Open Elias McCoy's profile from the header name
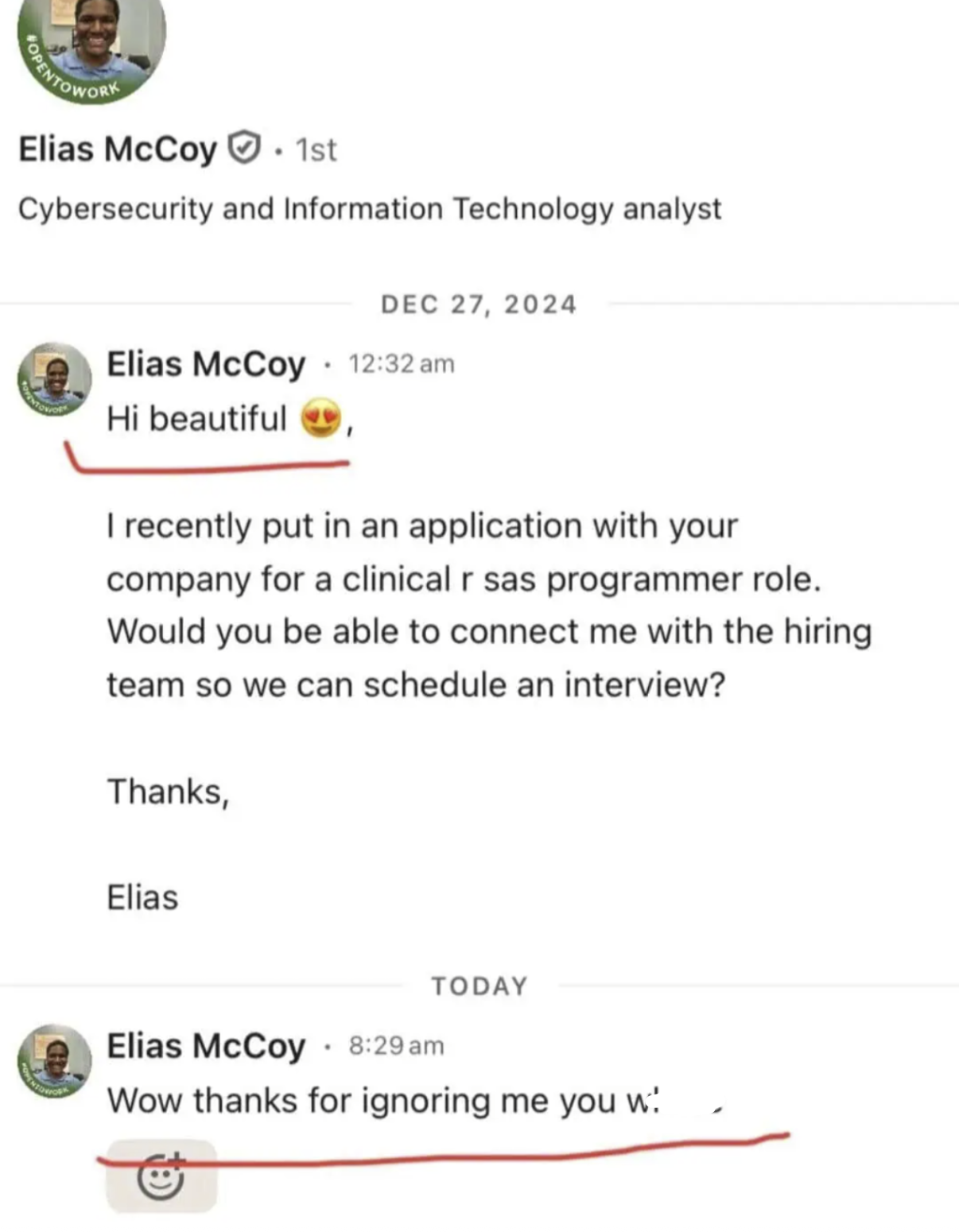This screenshot has height=1232, width=959. (118, 149)
